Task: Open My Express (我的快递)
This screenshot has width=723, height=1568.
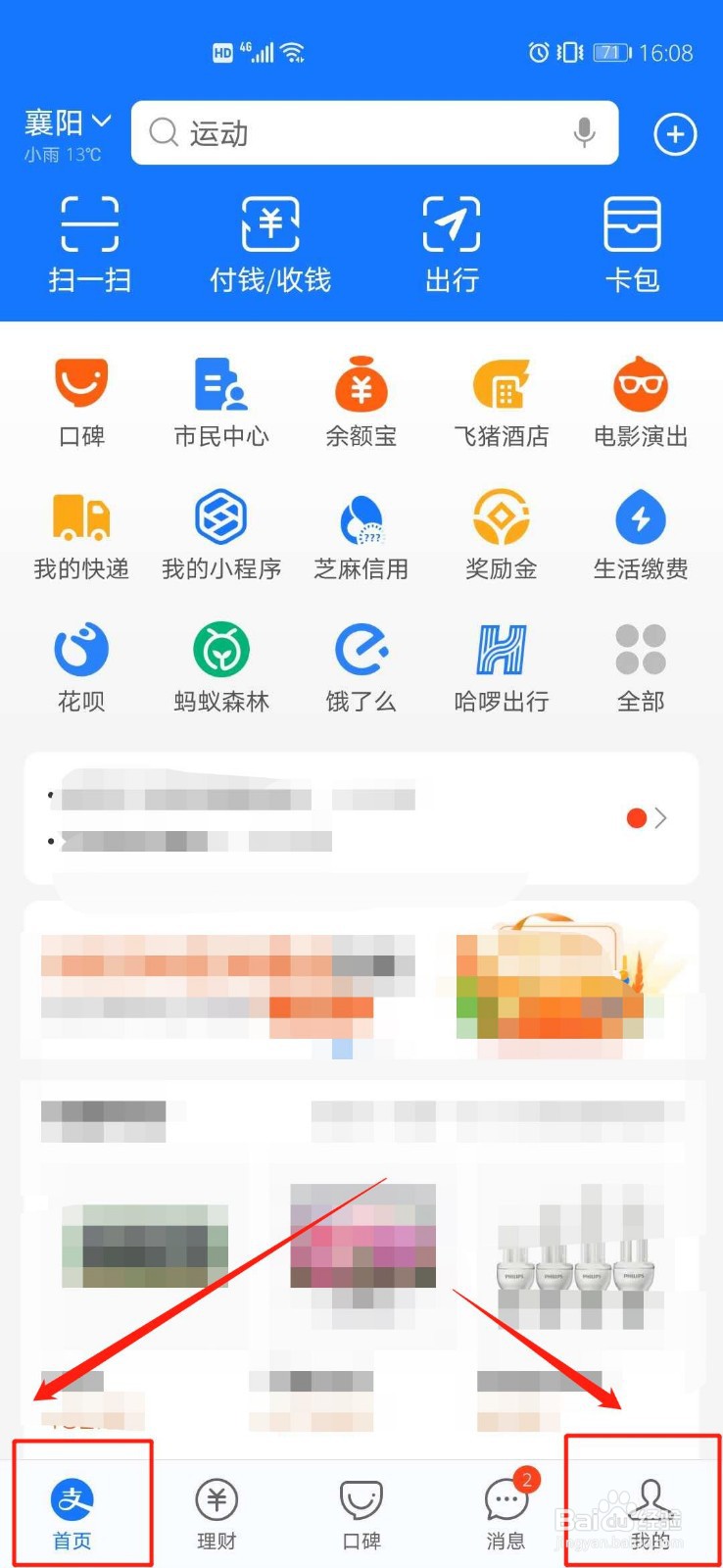Action: pyautogui.click(x=81, y=529)
